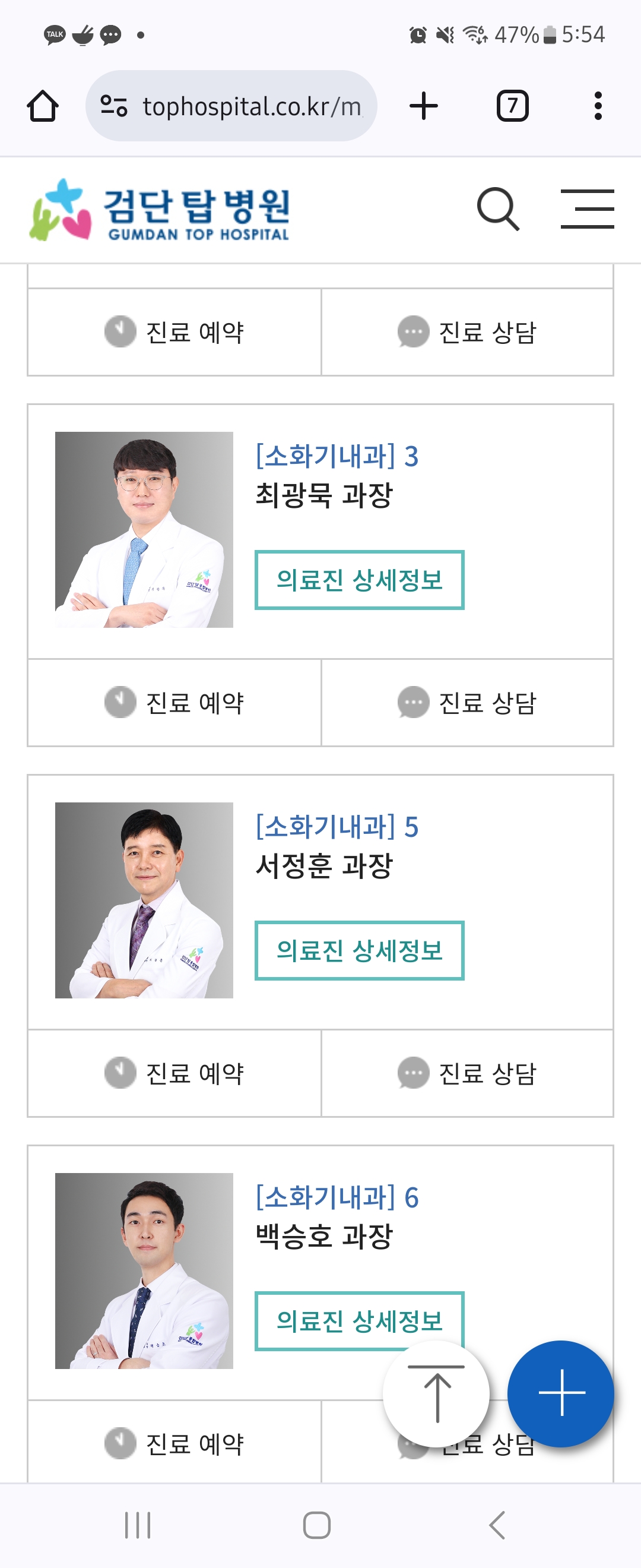Open the site search magnifier
The width and height of the screenshot is (641, 1568).
coord(498,209)
